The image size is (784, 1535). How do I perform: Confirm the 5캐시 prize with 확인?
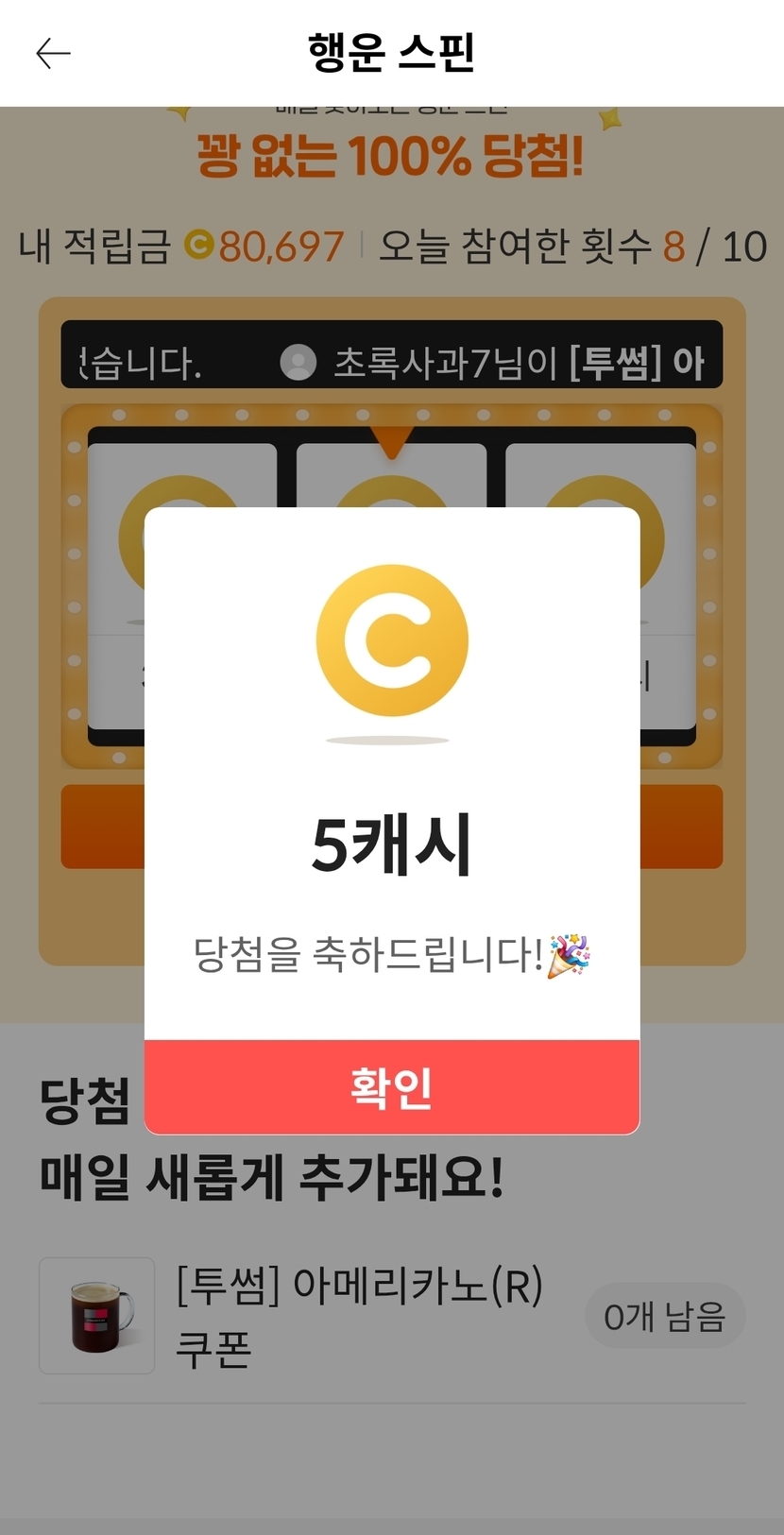point(391,1087)
